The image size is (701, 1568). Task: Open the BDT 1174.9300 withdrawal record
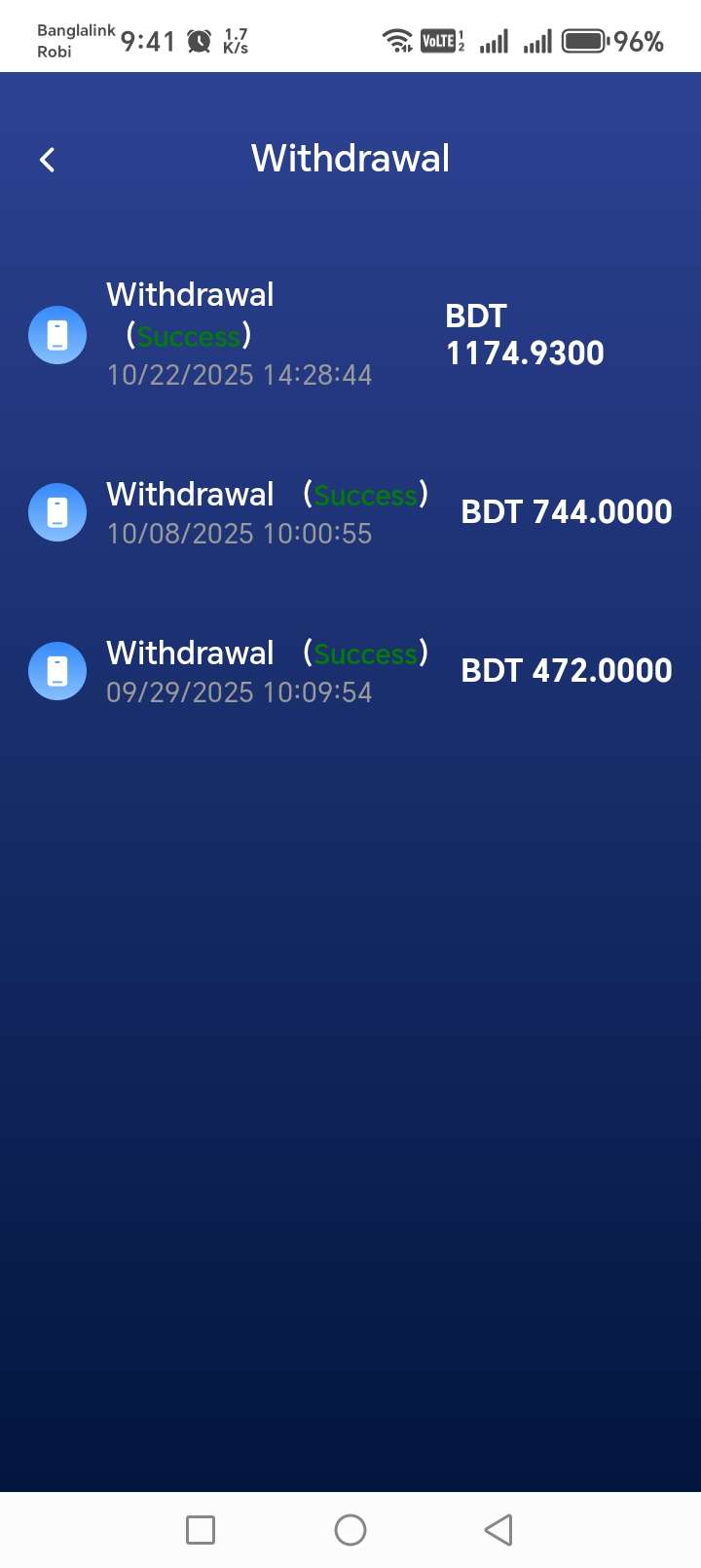[350, 334]
